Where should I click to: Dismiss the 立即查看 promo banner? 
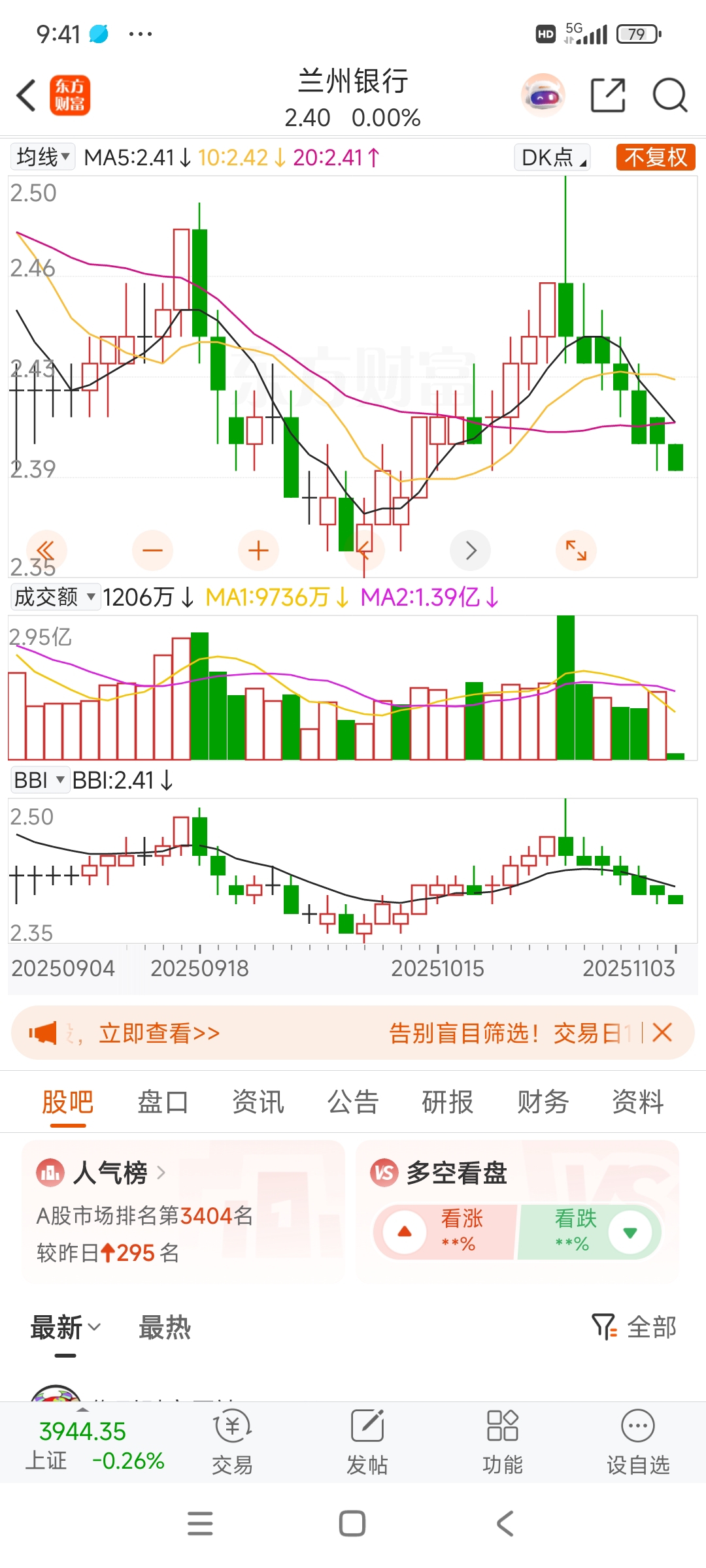point(662,1033)
